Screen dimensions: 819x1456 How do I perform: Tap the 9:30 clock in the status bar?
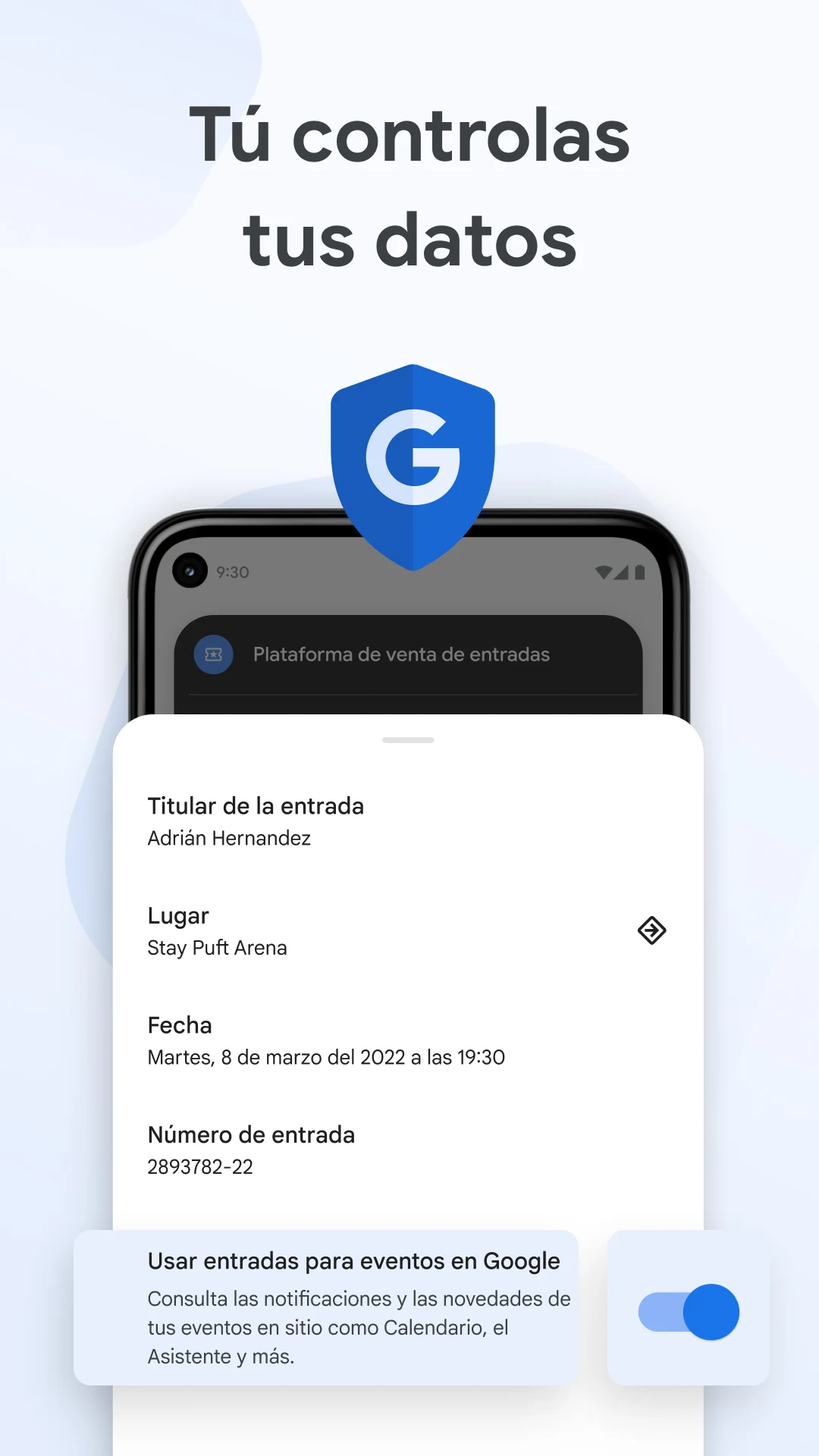(233, 572)
